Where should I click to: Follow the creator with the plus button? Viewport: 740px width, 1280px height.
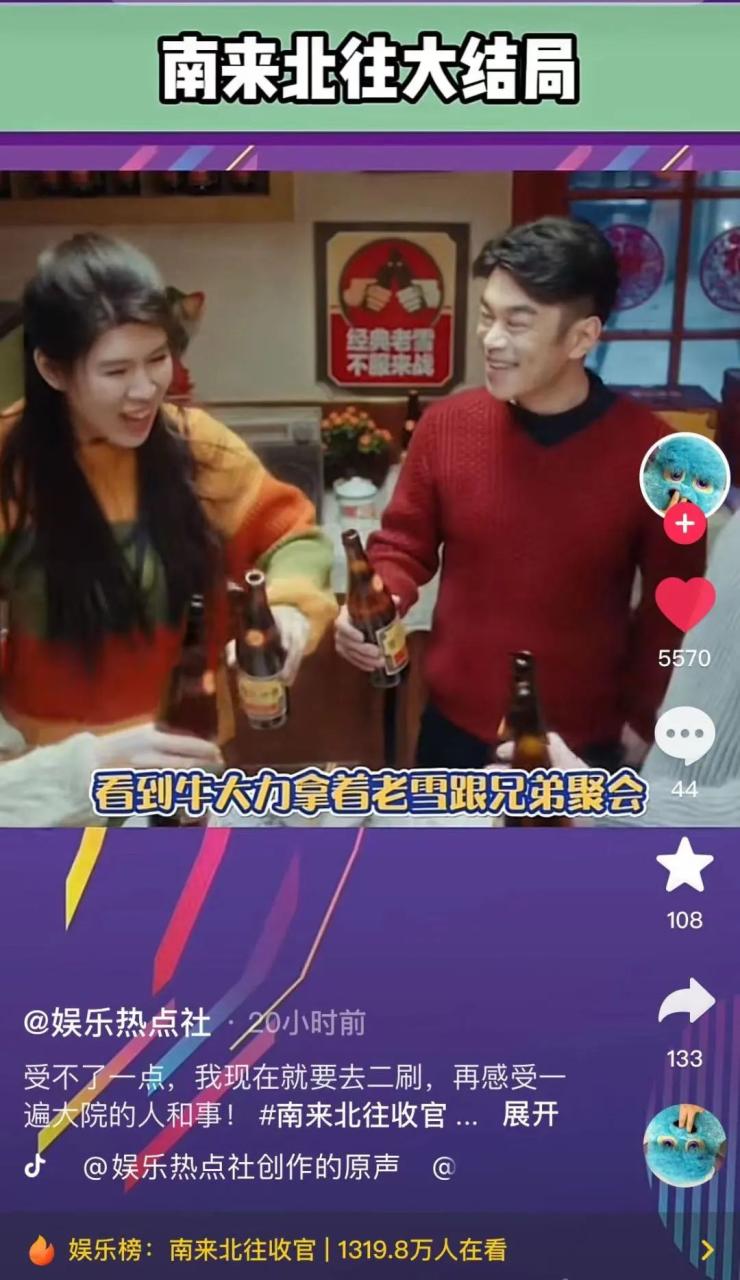[685, 523]
